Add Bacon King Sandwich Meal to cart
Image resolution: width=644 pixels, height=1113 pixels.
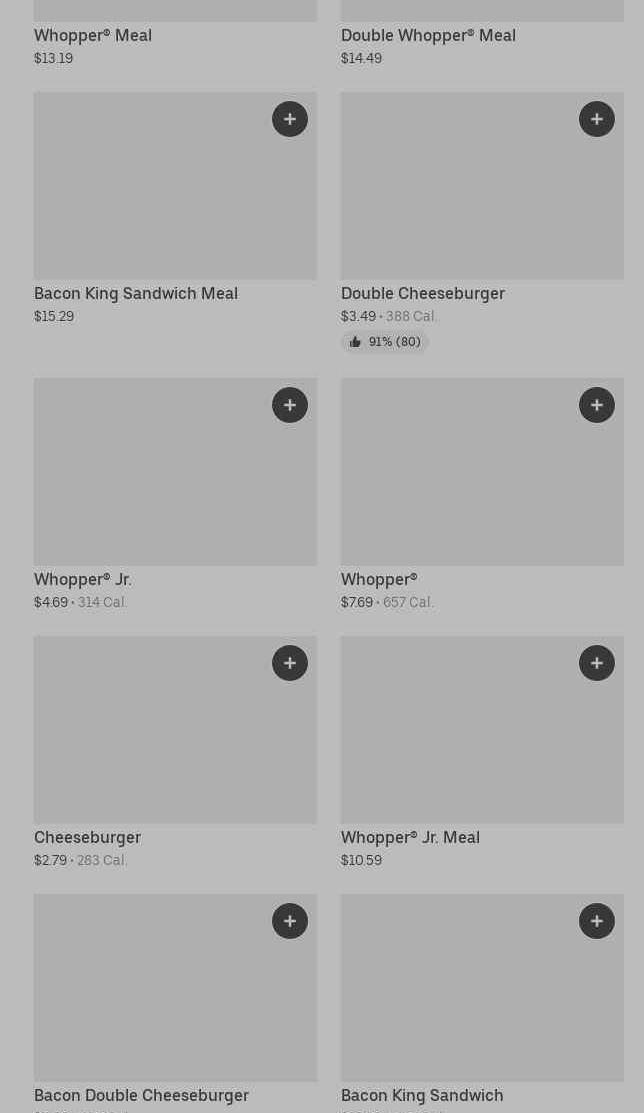(x=290, y=119)
